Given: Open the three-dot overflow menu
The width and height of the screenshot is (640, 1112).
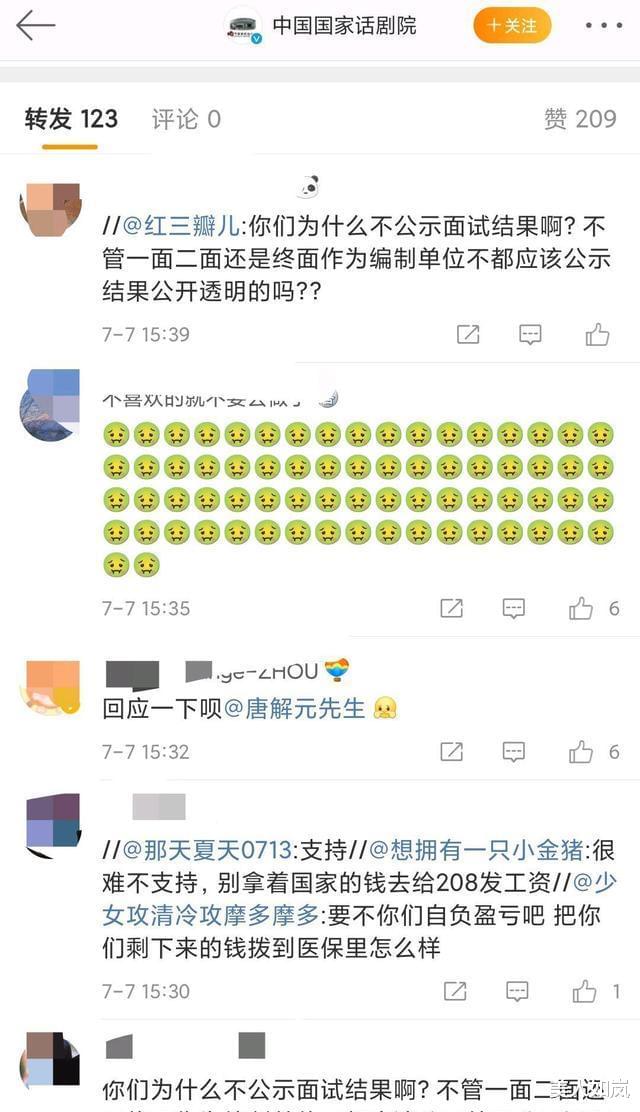Looking at the screenshot, I should click(x=603, y=26).
